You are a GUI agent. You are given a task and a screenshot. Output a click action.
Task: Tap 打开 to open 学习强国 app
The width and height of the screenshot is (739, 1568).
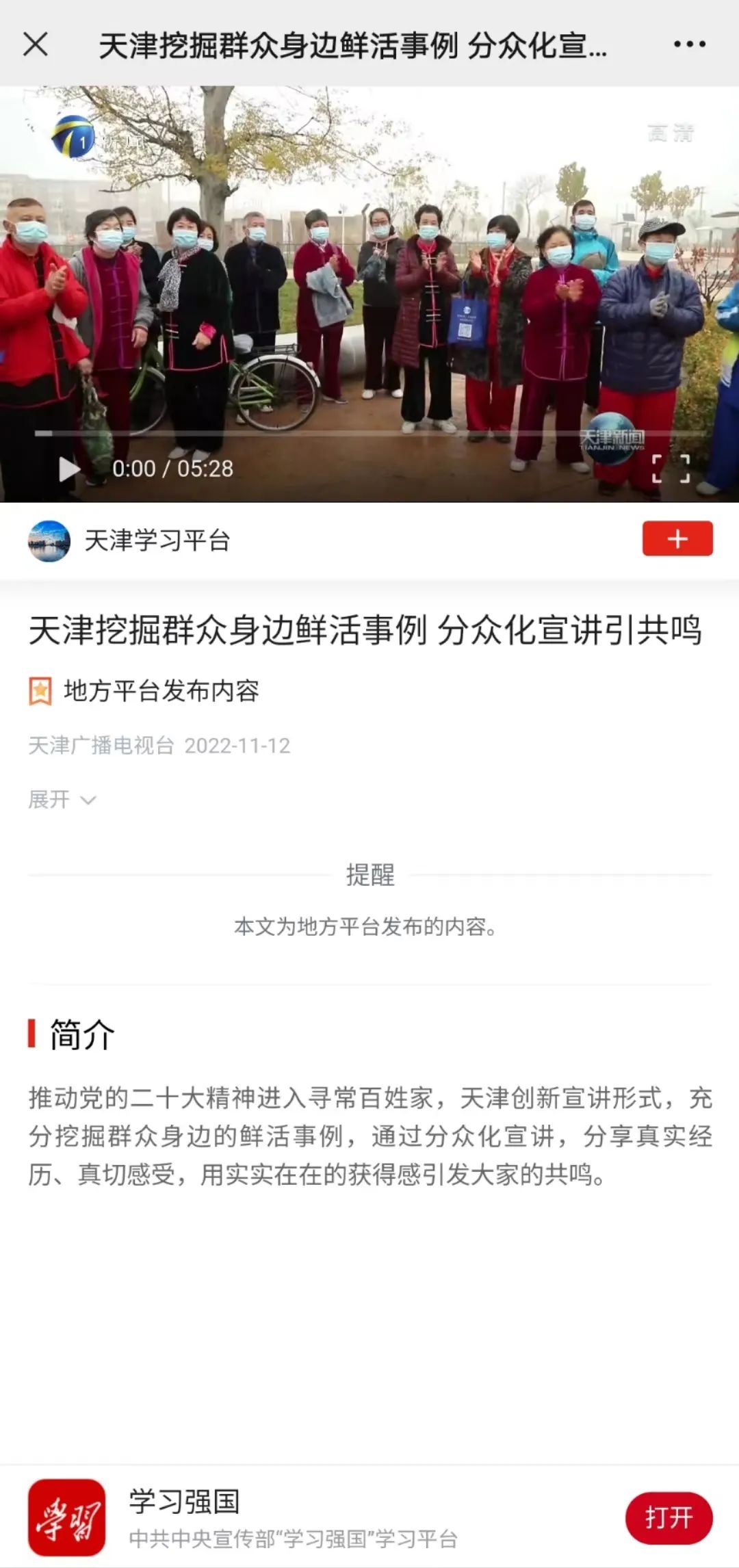[x=669, y=1517]
